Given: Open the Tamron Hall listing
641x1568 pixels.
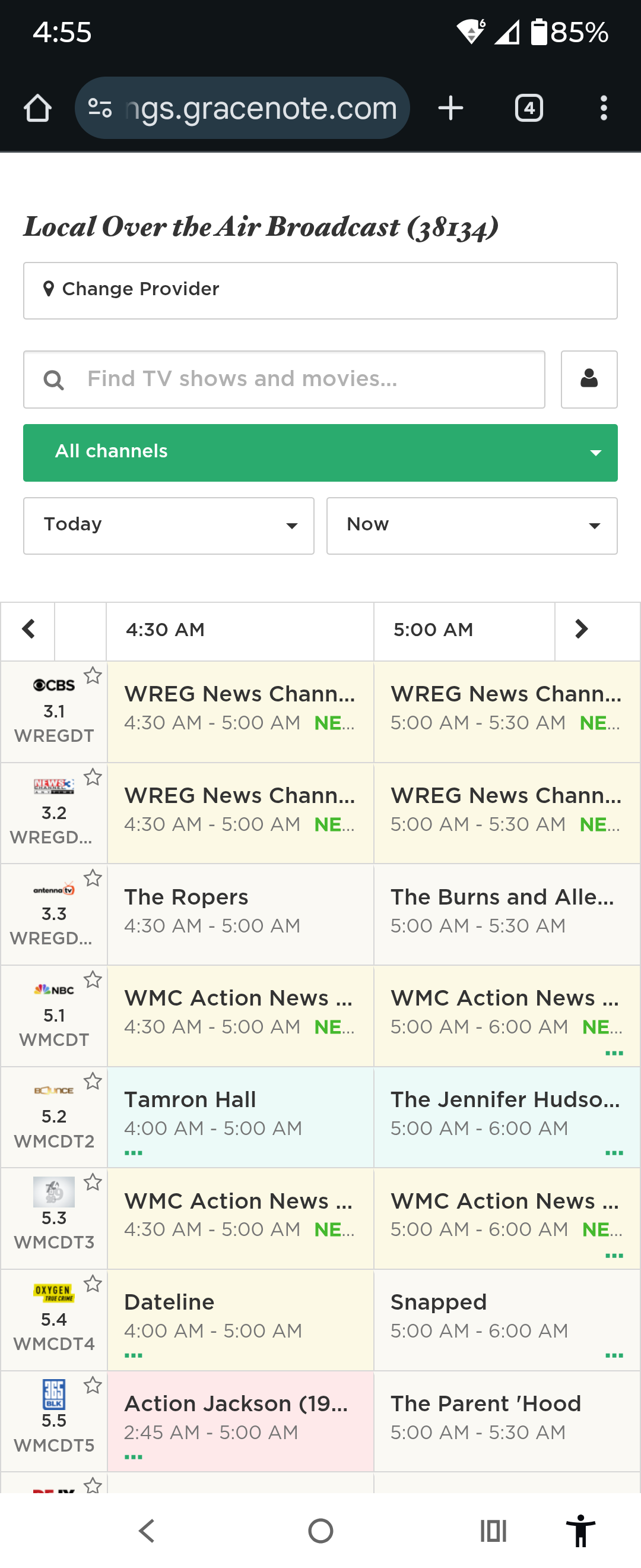Looking at the screenshot, I should click(240, 1114).
